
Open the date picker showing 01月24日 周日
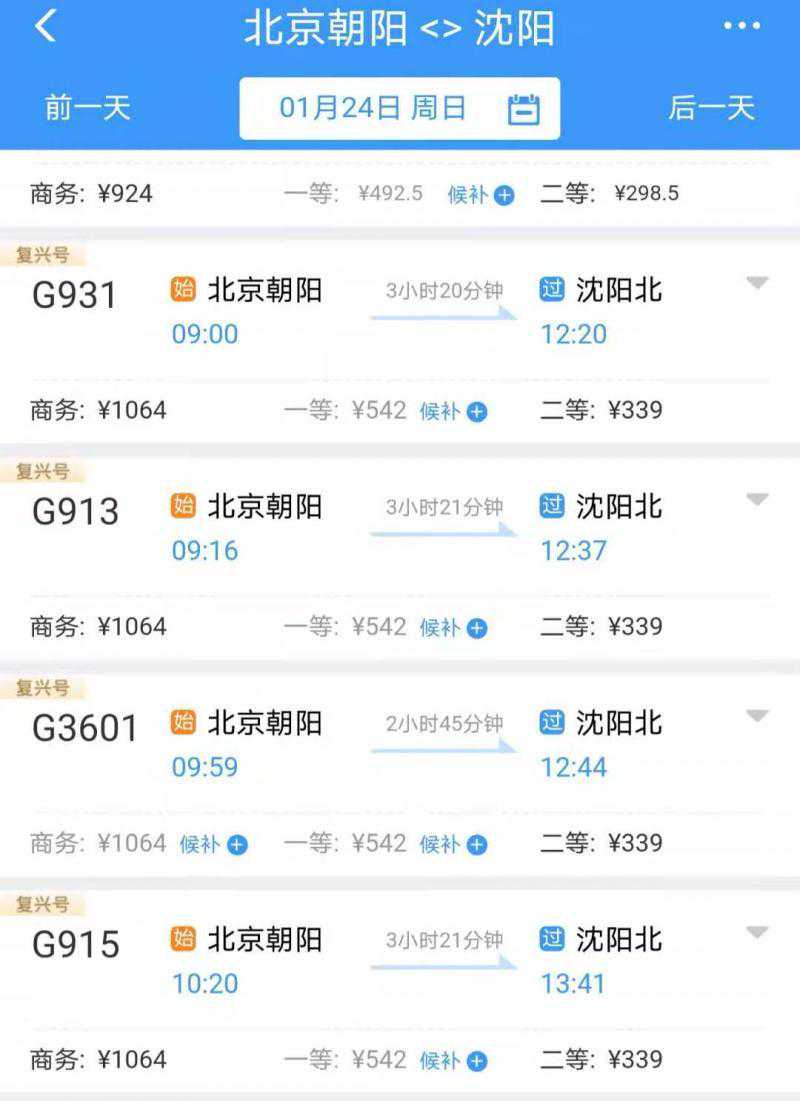pos(399,108)
